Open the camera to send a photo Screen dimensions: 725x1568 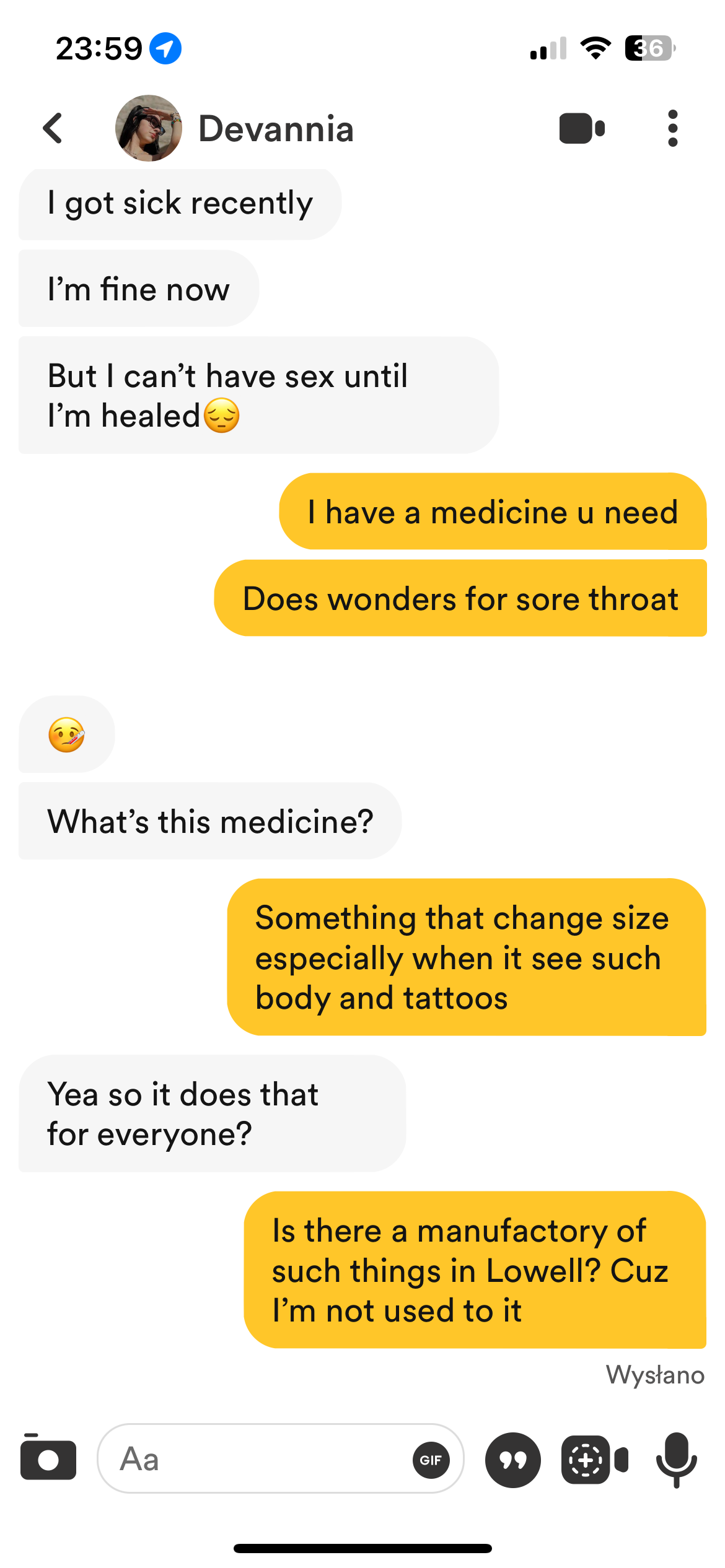pyautogui.click(x=48, y=1458)
